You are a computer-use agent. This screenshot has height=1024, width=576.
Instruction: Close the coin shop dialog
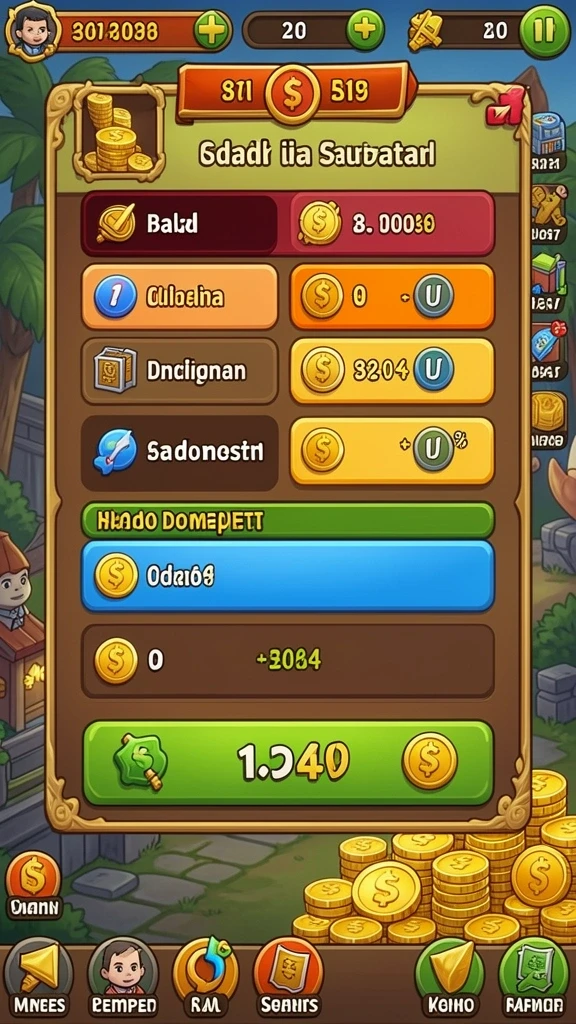pos(505,108)
